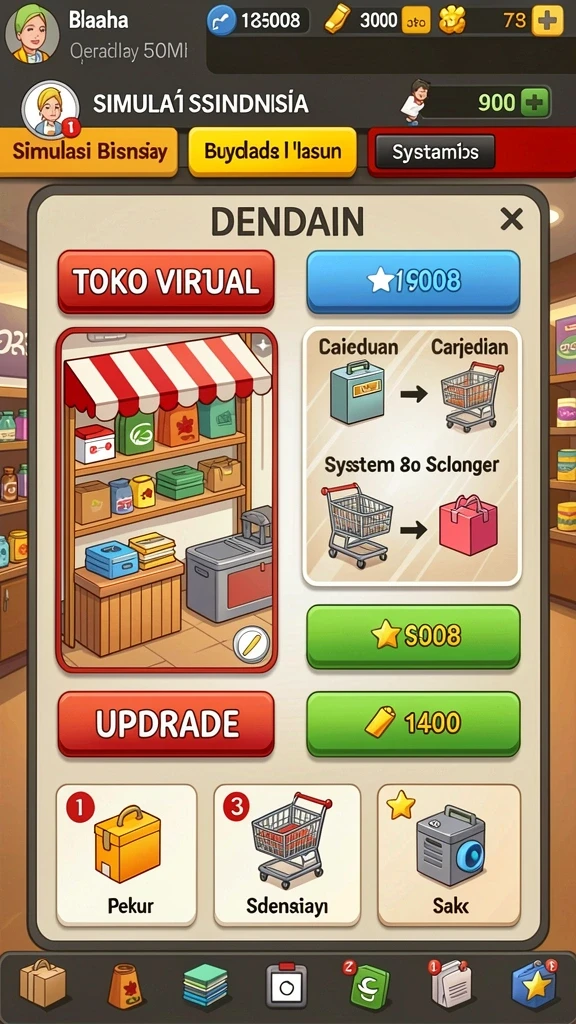Tap the green 1400 gold button
576x1024 pixels.
(413, 724)
